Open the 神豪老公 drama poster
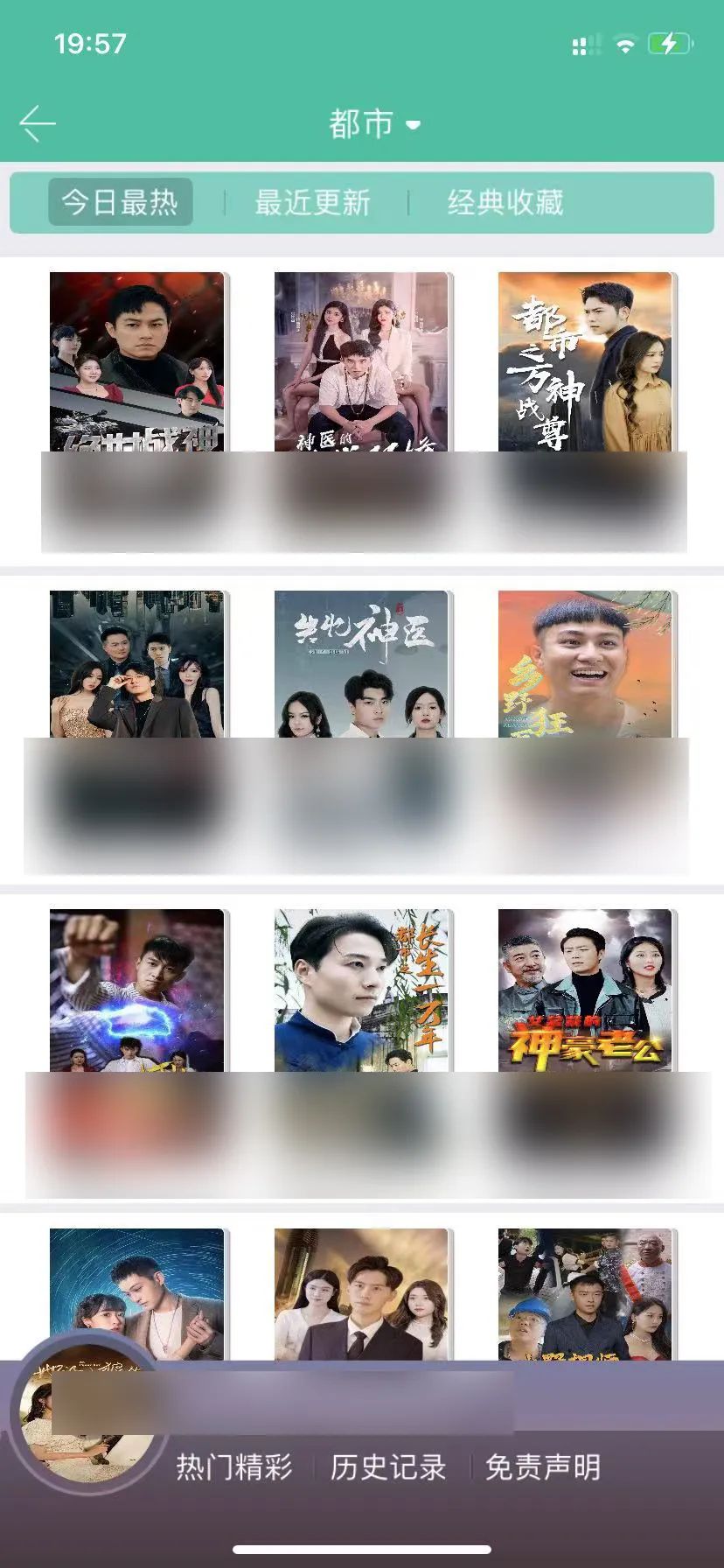Viewport: 724px width, 1568px height. pos(585,990)
